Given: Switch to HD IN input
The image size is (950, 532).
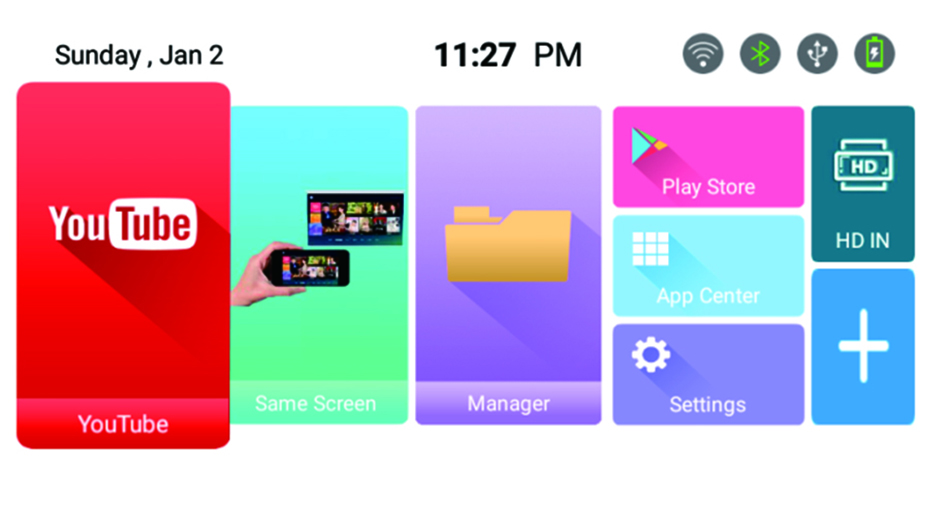Looking at the screenshot, I should [x=862, y=184].
